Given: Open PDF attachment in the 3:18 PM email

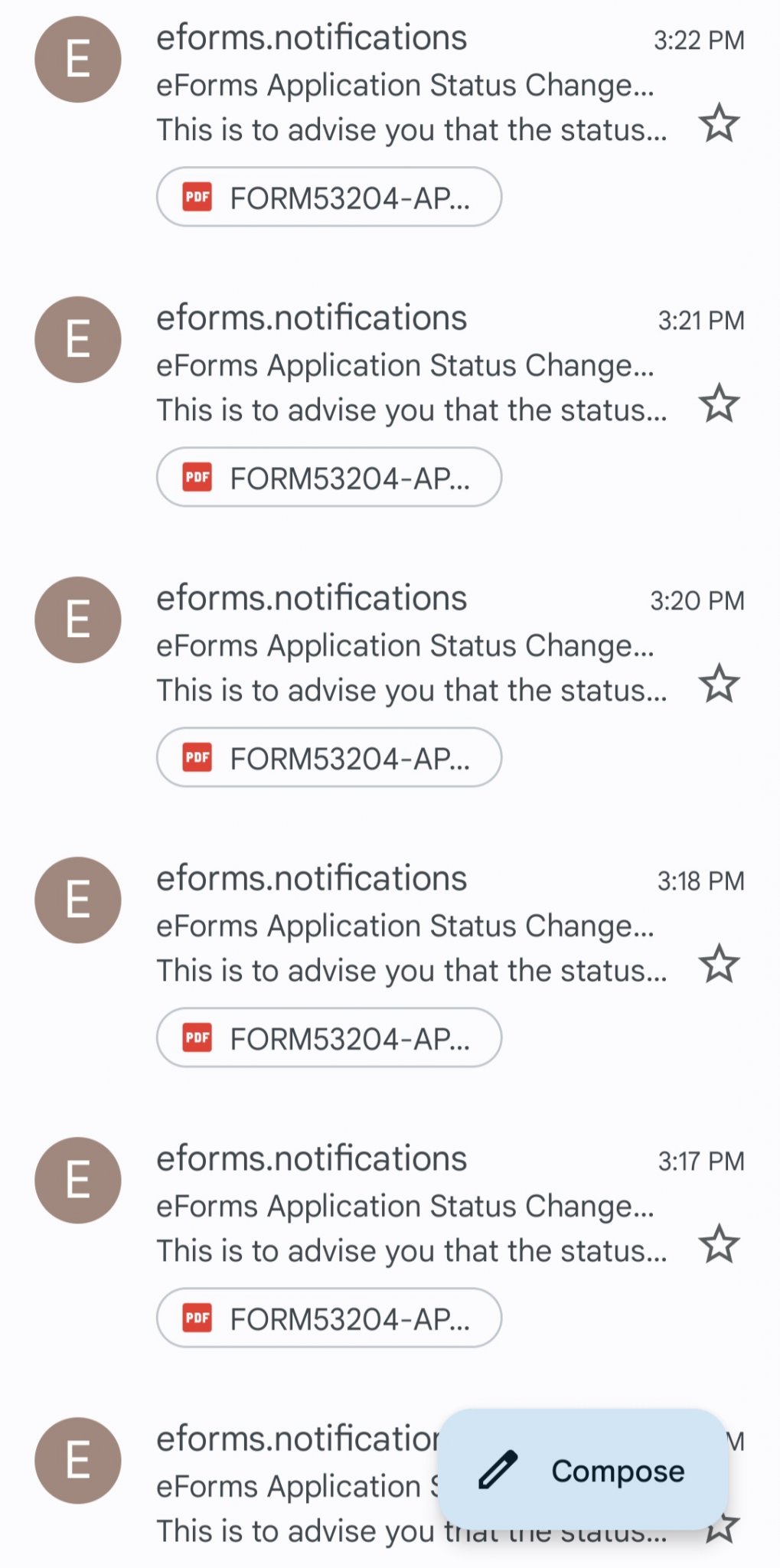Looking at the screenshot, I should tap(329, 1038).
